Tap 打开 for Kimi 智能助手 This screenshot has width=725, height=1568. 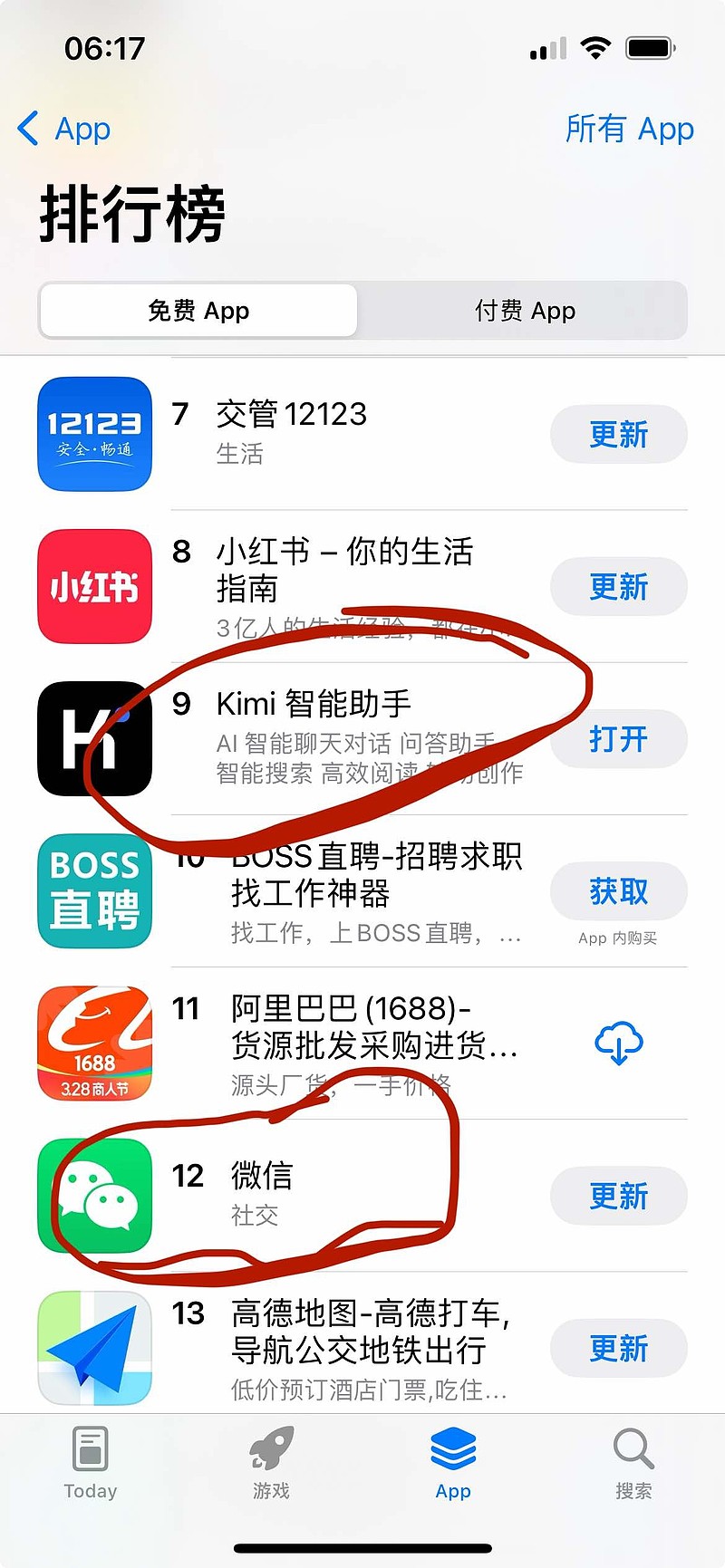(x=618, y=739)
